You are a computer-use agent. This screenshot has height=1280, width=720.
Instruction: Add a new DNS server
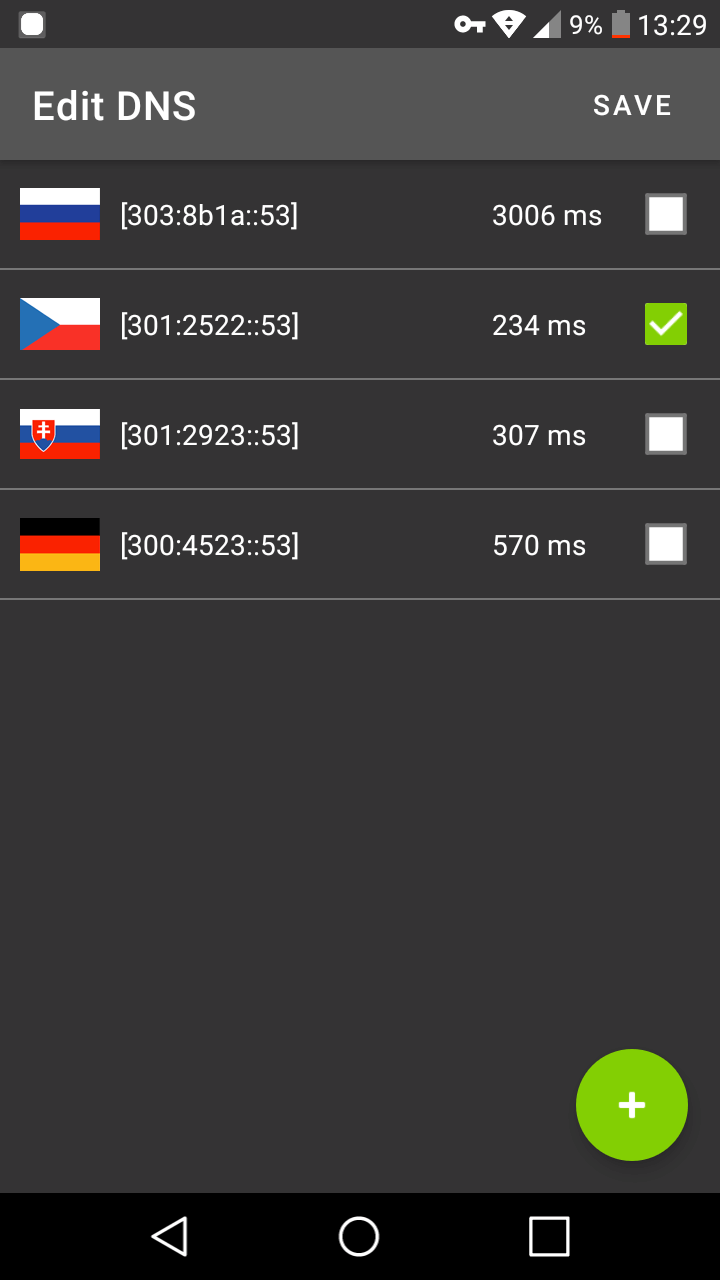point(632,1105)
